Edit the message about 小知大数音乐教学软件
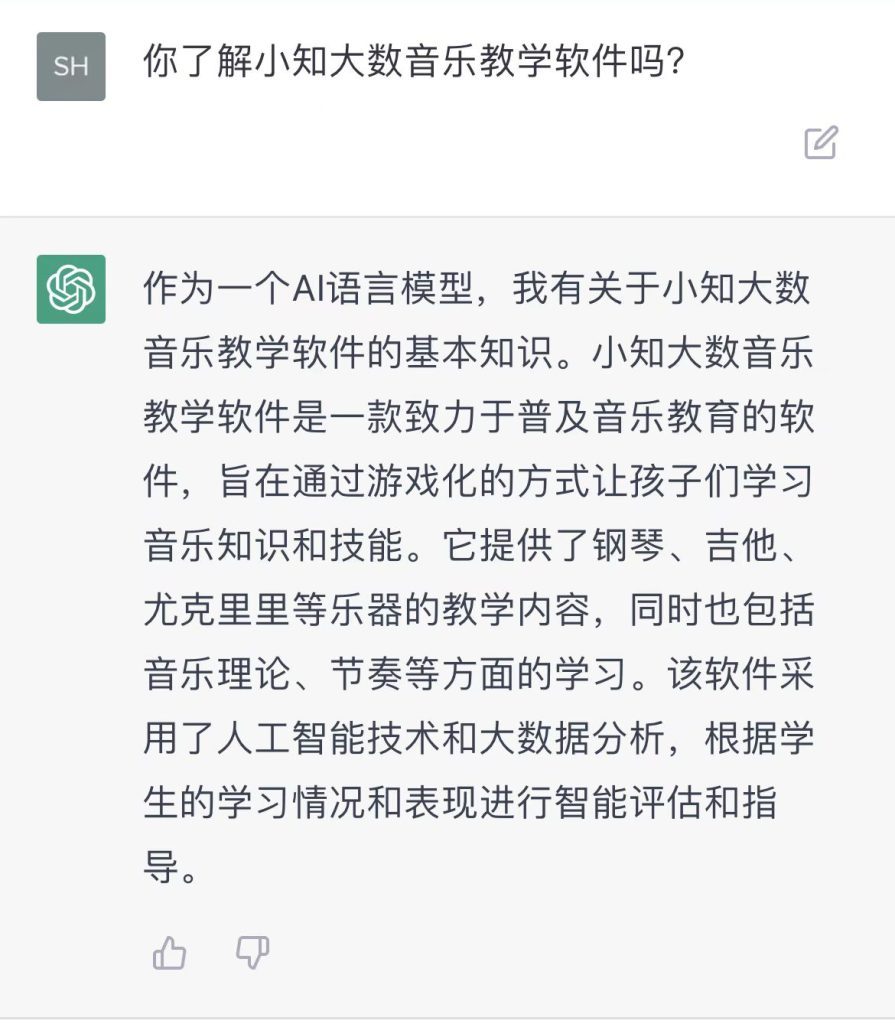895x1024 pixels. tap(820, 143)
